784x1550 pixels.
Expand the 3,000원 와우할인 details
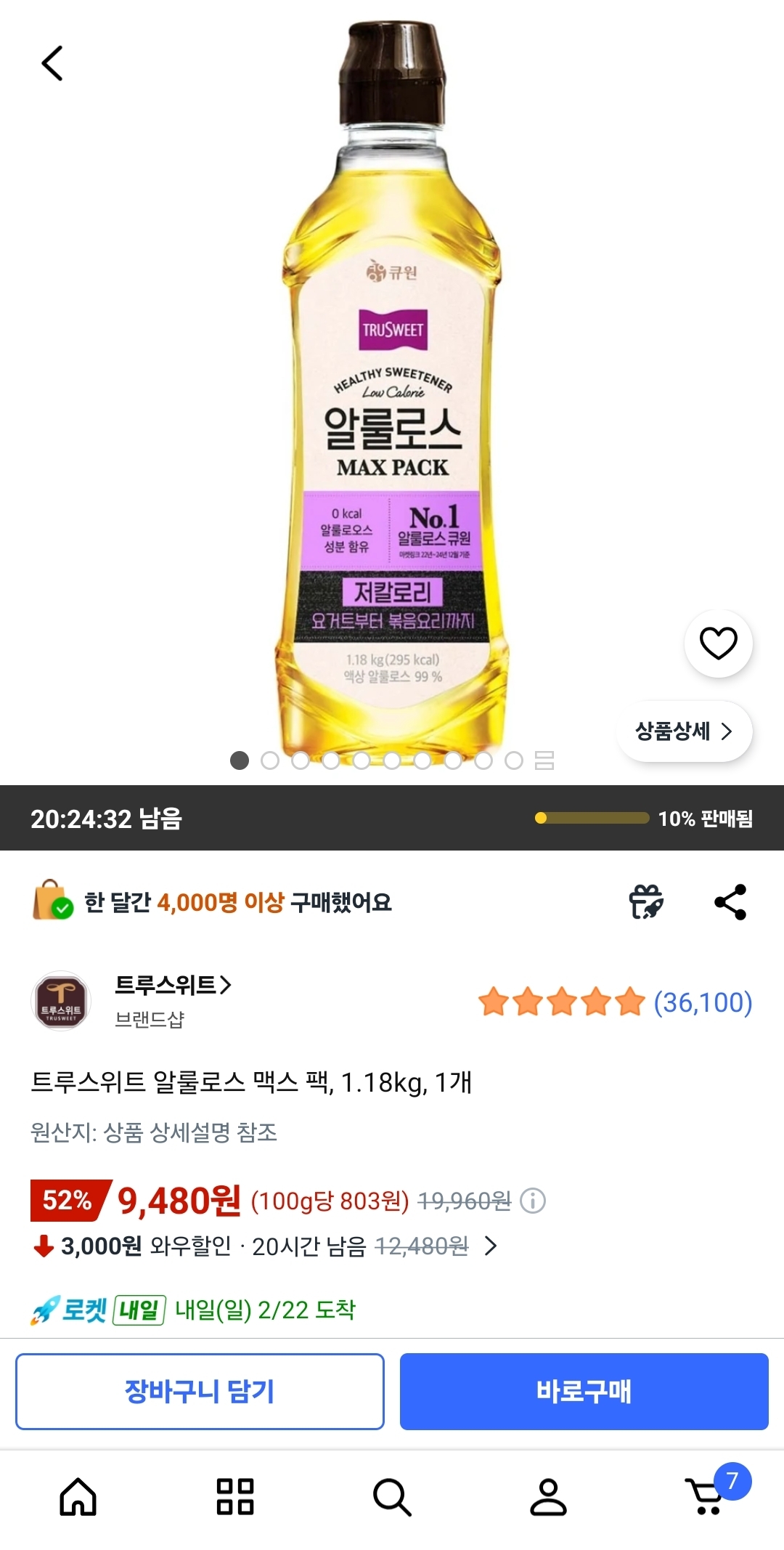491,1246
